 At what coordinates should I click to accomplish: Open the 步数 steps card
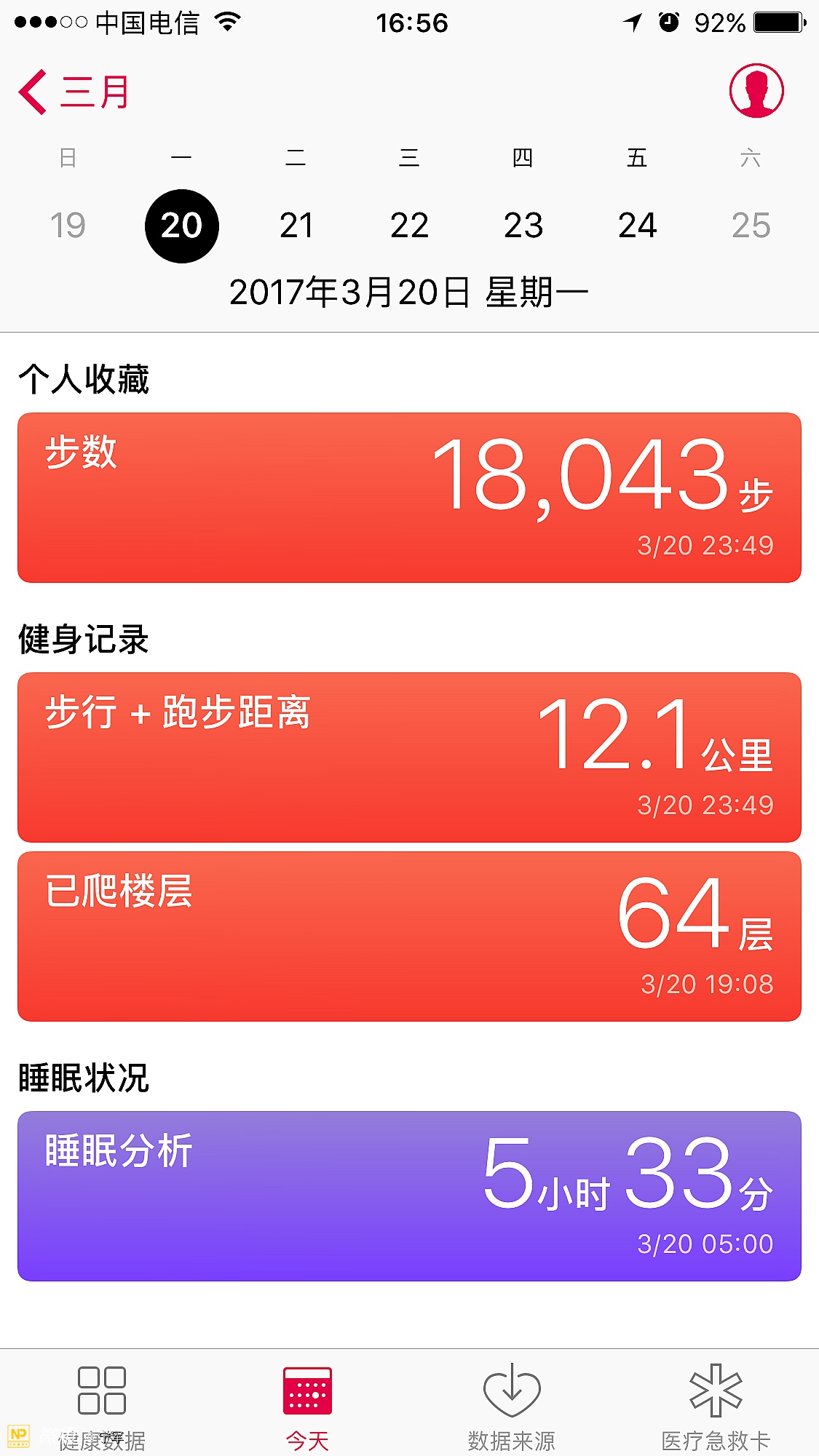[x=409, y=498]
